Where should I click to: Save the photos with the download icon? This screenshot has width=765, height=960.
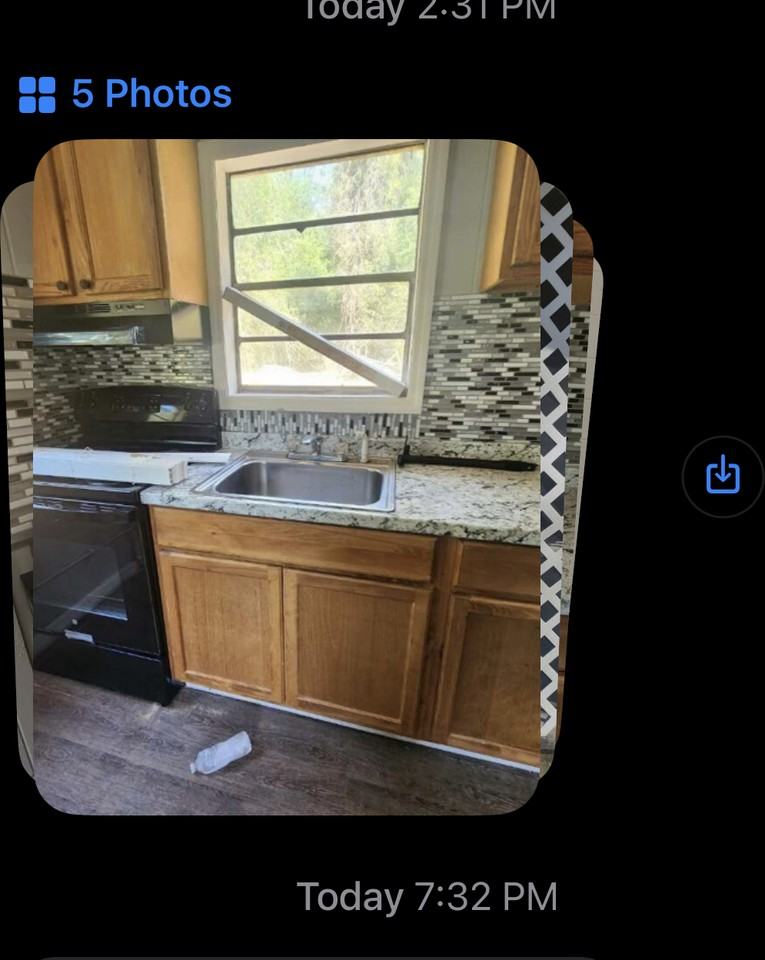click(722, 476)
